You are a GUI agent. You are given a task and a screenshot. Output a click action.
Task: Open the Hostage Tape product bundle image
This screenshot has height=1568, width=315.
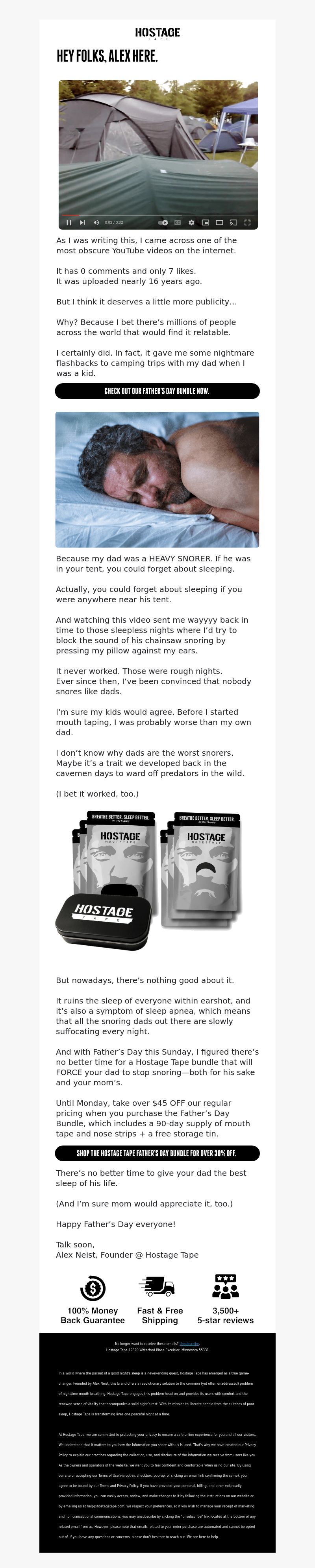pyautogui.click(x=157, y=880)
